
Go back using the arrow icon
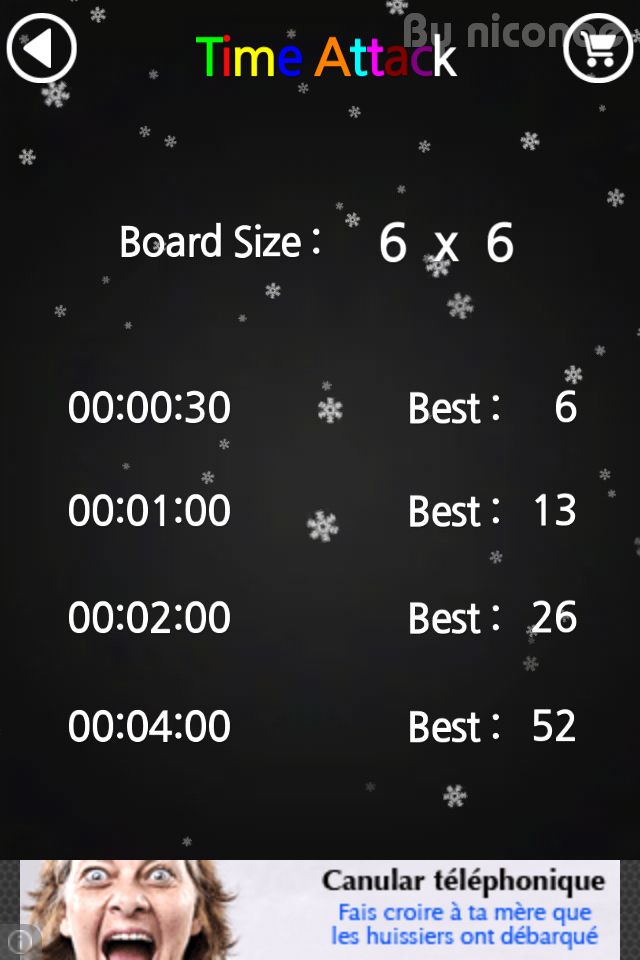pos(41,47)
